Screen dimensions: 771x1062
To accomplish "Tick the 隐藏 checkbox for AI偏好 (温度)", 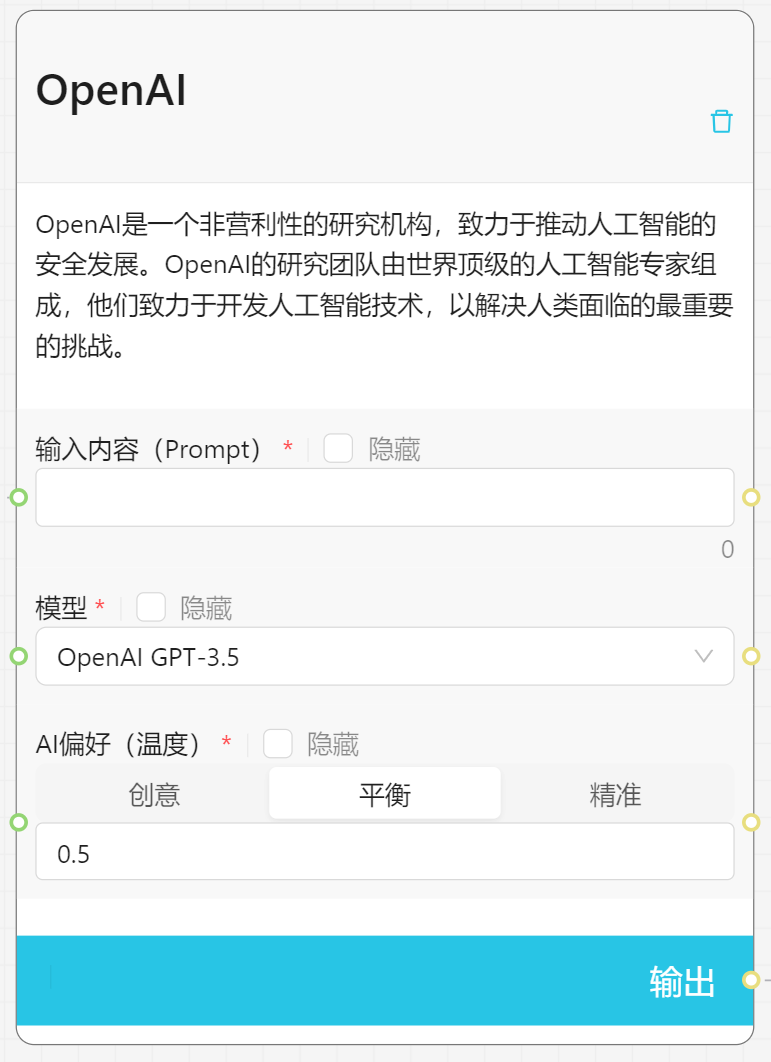I will 278,744.
